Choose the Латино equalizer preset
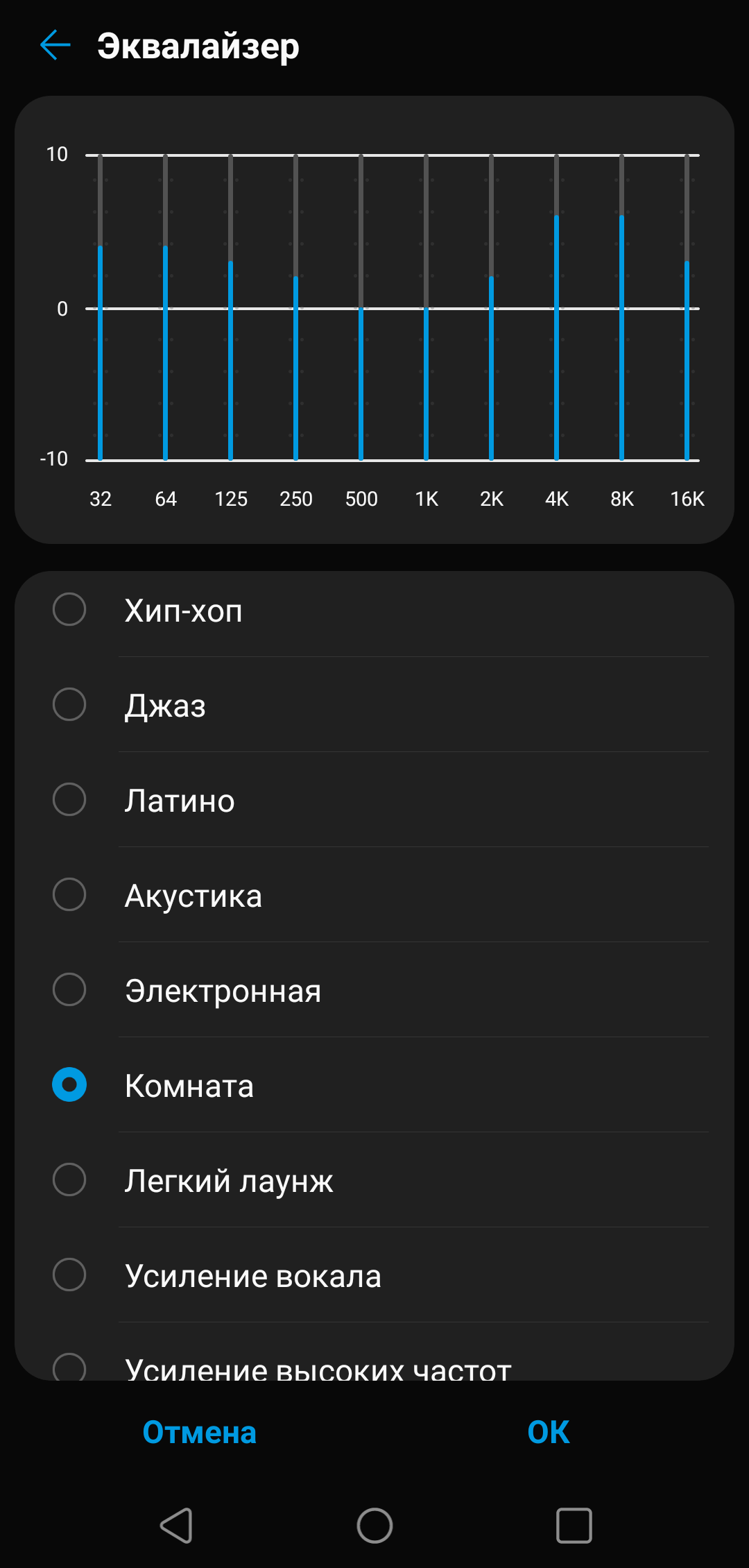 [x=69, y=801]
